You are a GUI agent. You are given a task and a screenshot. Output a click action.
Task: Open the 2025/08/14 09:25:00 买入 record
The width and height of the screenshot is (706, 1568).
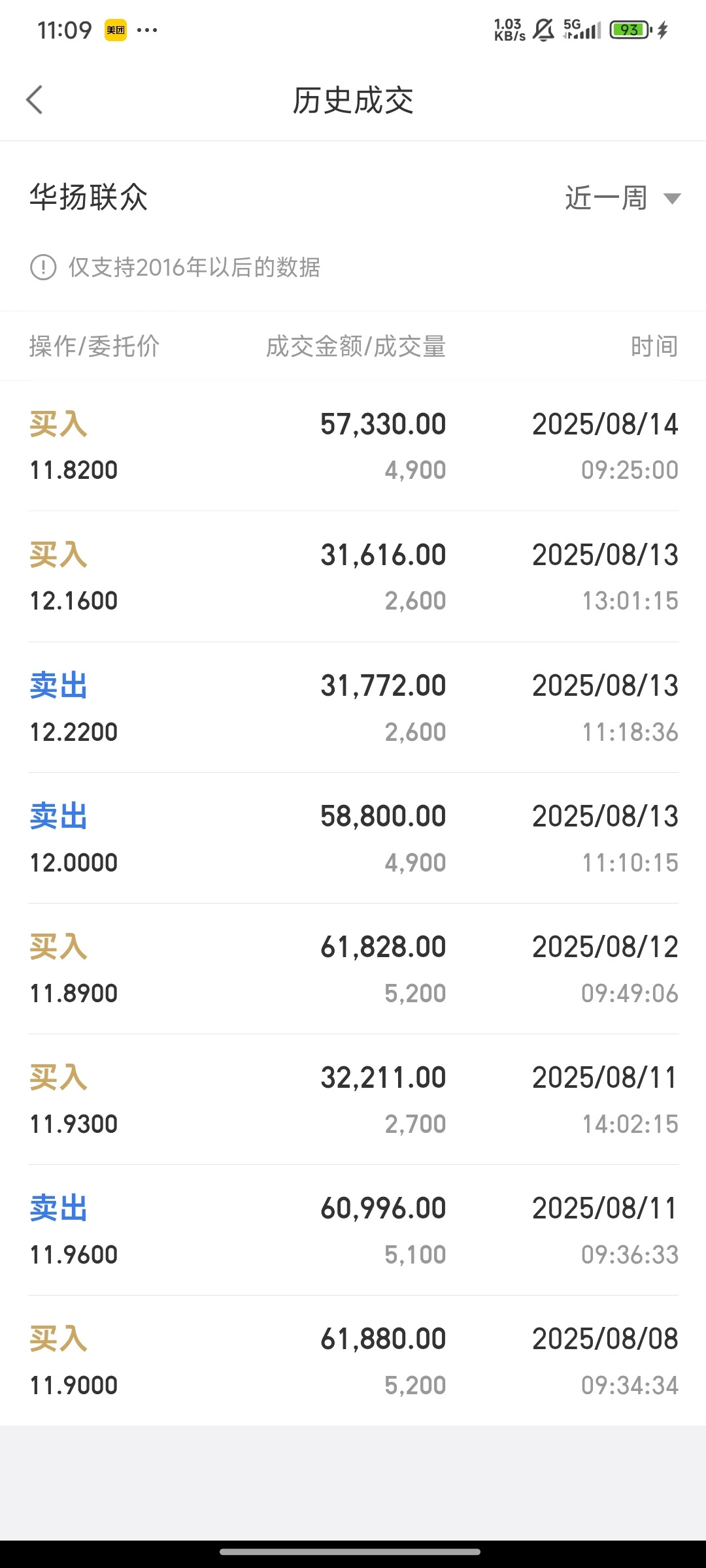[x=353, y=446]
